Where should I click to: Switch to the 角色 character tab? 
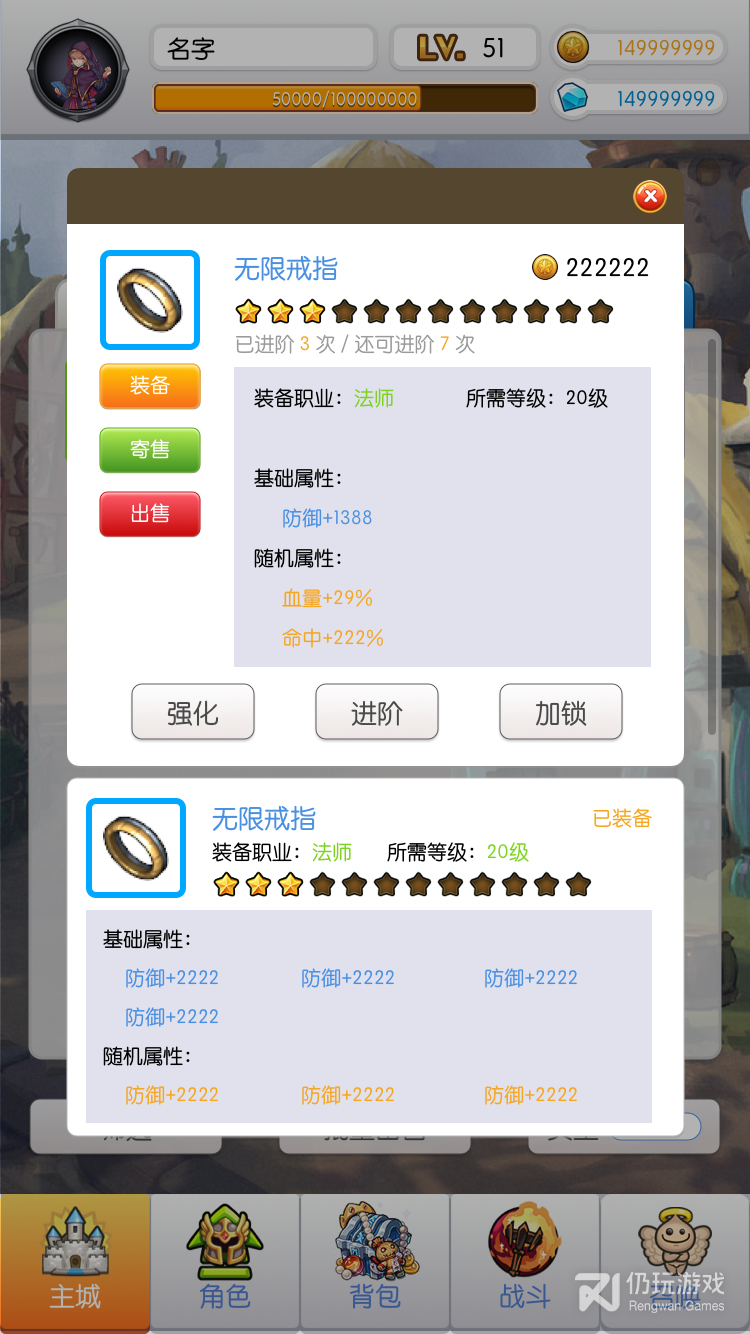click(225, 1263)
